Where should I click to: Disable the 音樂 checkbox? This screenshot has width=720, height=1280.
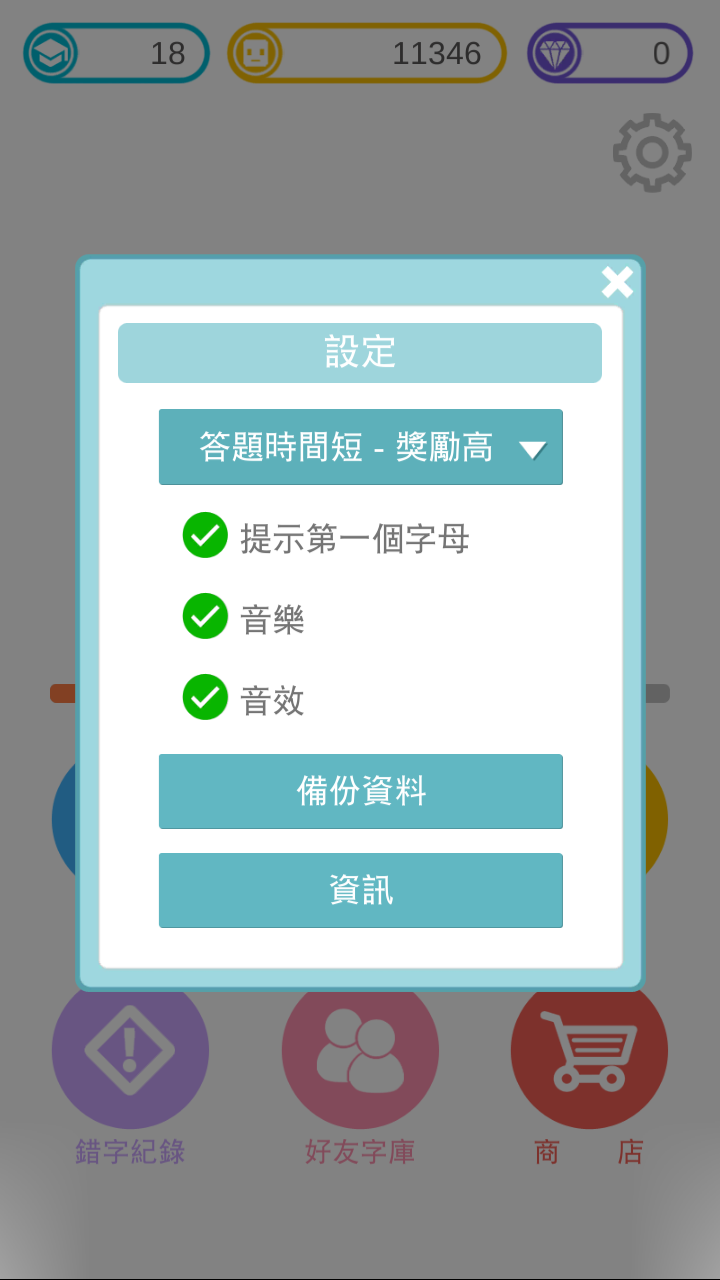(x=205, y=616)
